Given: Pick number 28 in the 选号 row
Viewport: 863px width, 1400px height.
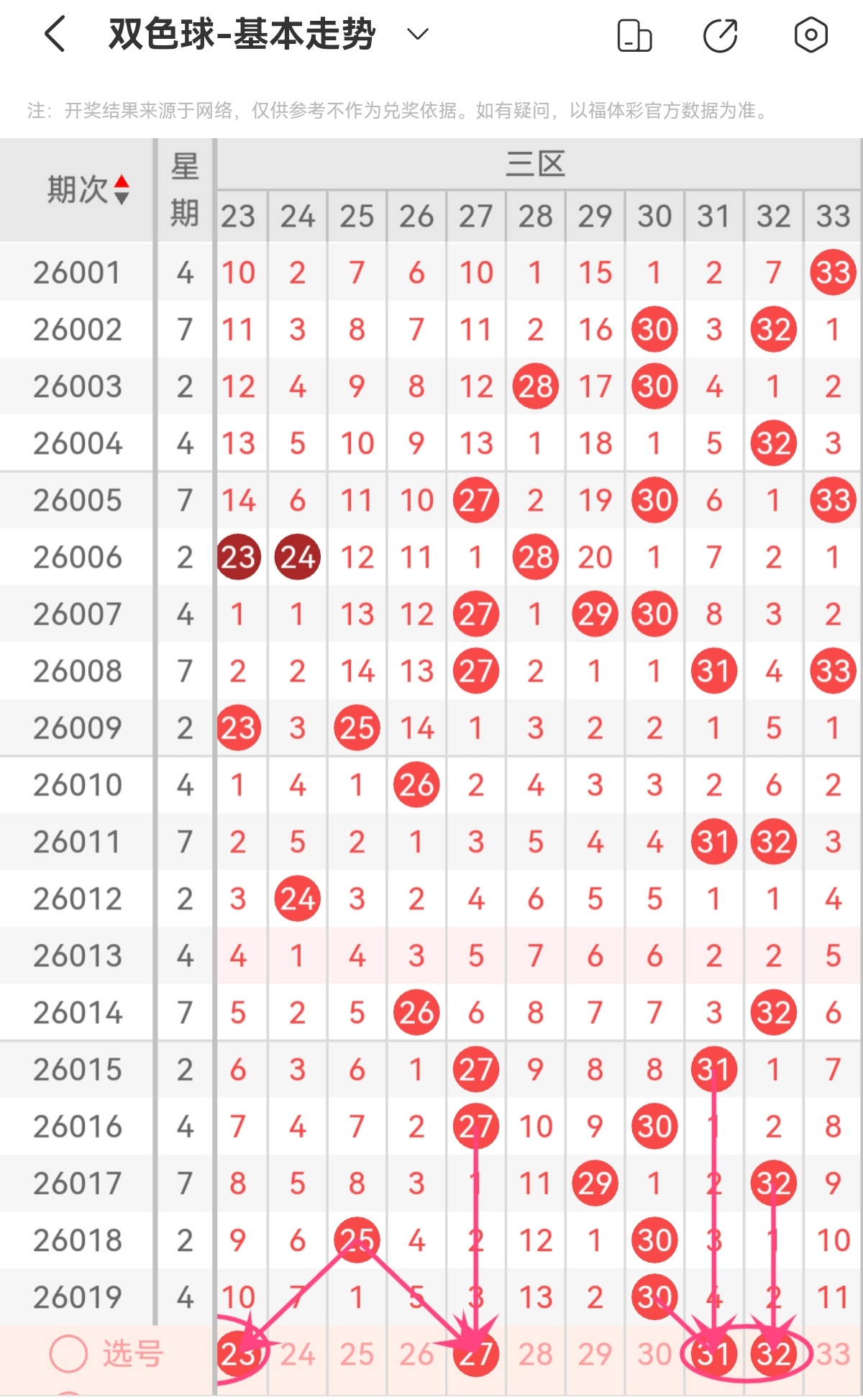Looking at the screenshot, I should pos(536,1355).
